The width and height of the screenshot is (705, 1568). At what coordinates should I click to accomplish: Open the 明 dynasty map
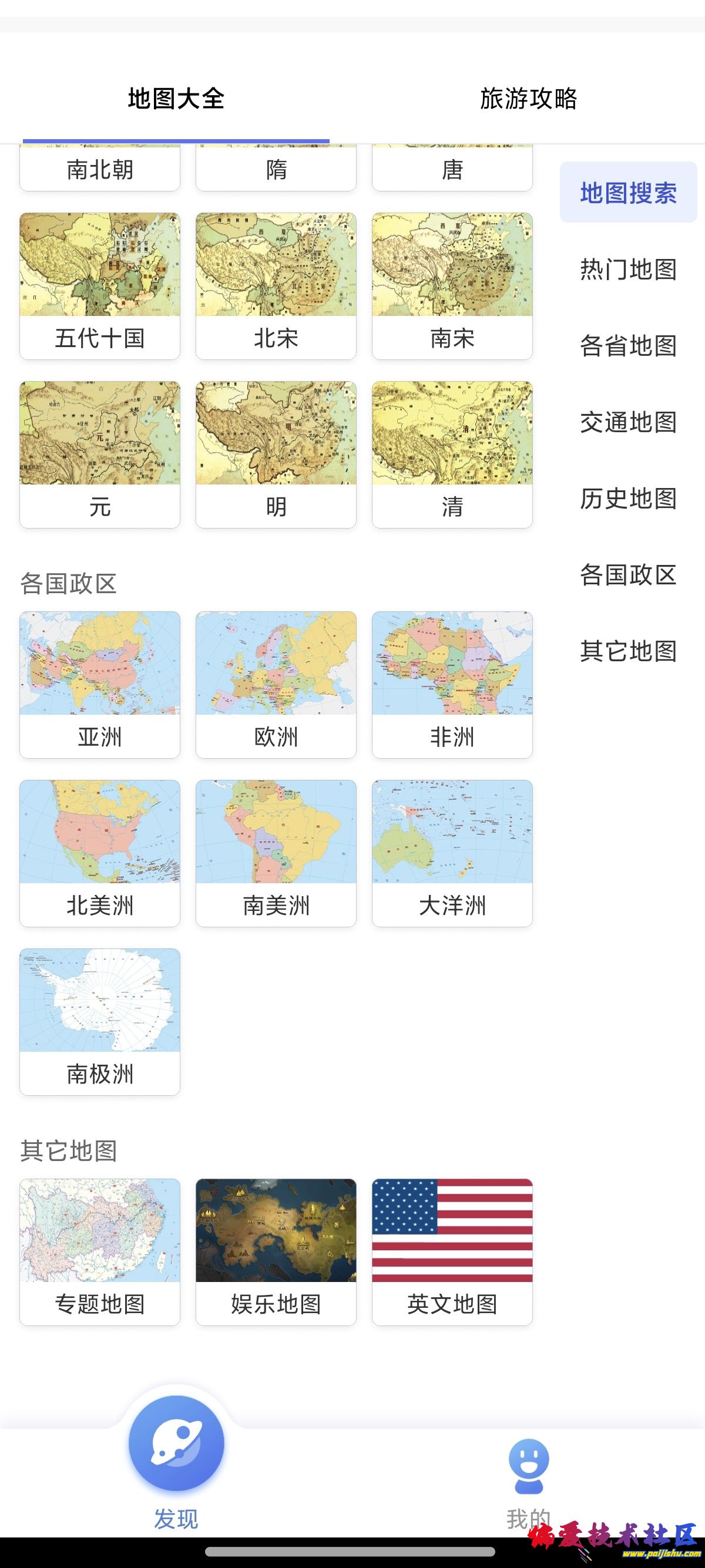click(x=276, y=454)
